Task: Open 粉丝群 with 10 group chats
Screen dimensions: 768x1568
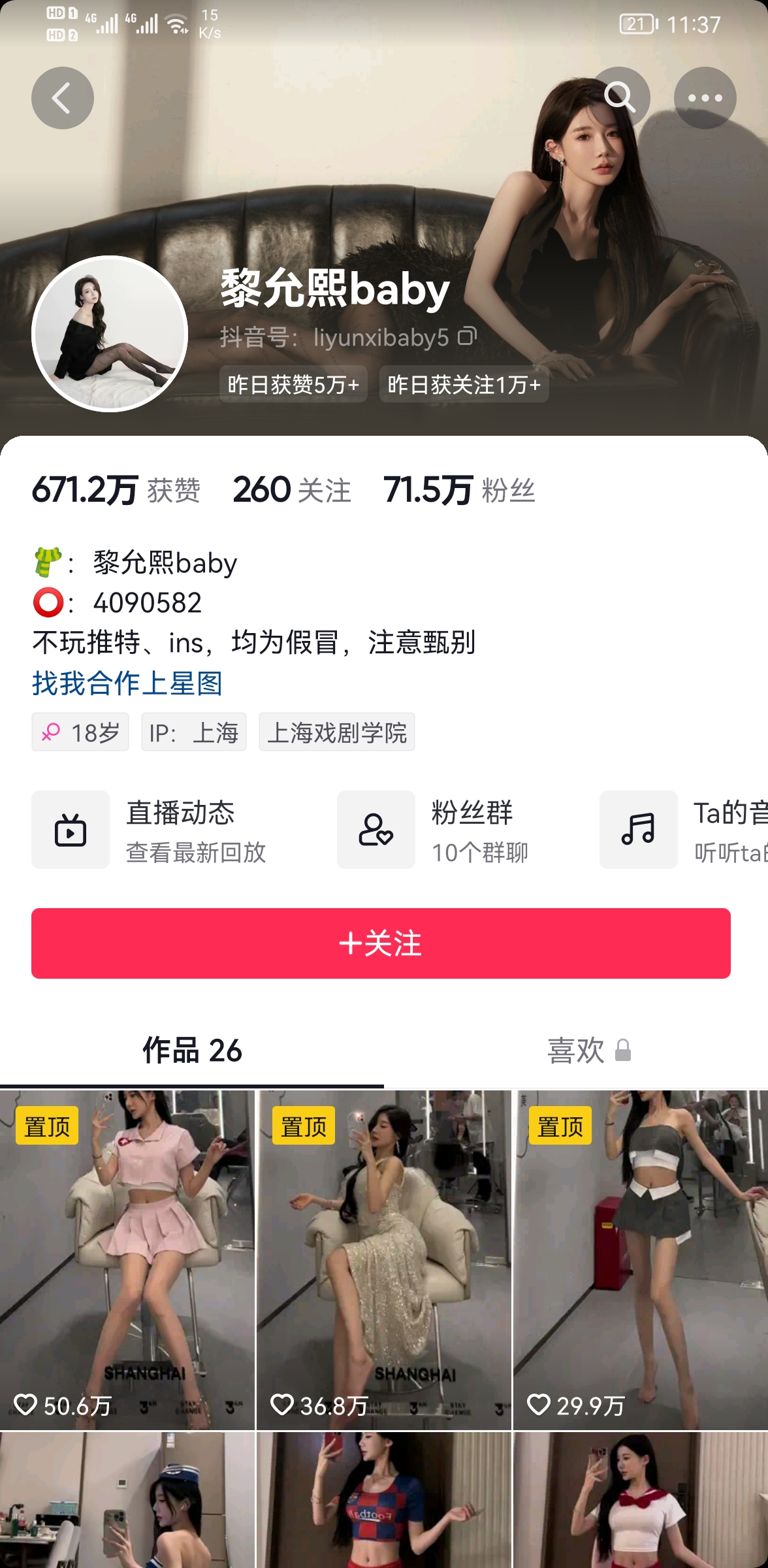Action: (434, 830)
